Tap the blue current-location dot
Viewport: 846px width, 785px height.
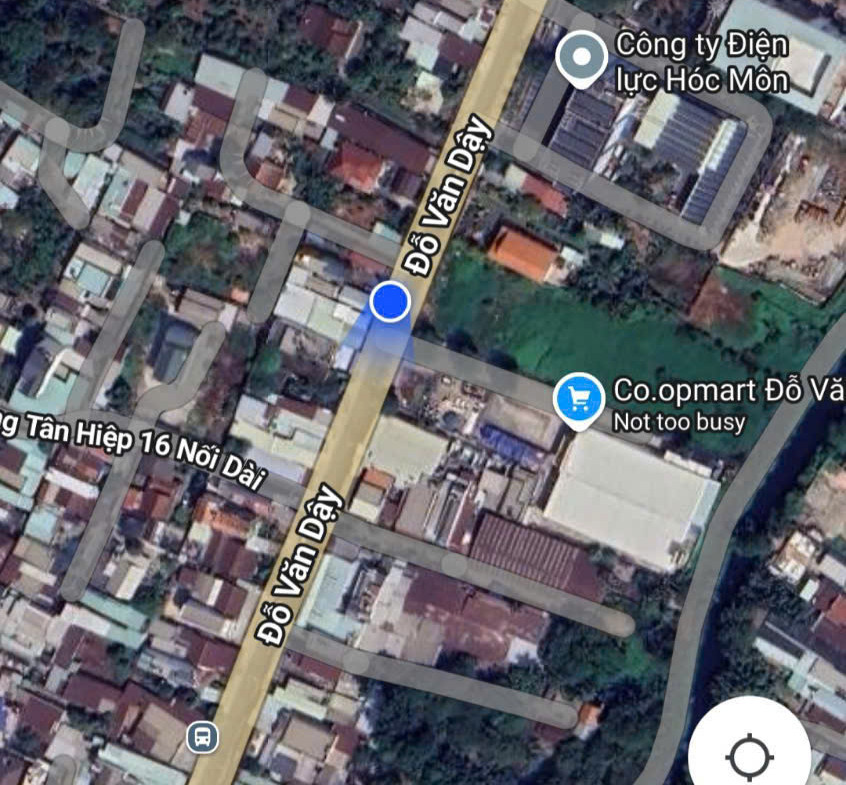[390, 301]
